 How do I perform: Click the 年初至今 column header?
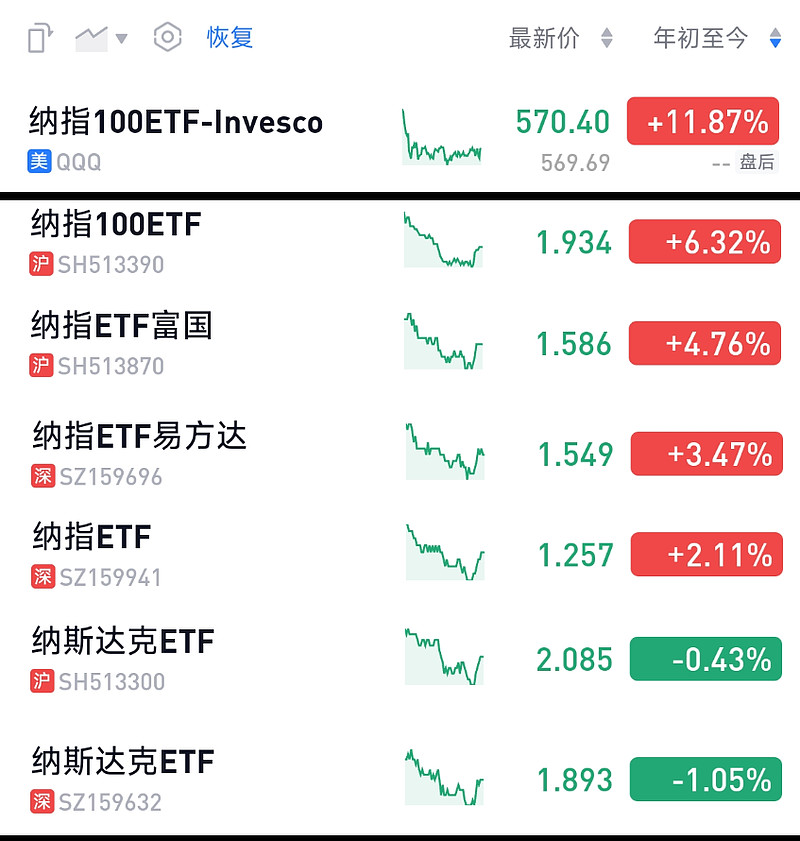pos(698,37)
